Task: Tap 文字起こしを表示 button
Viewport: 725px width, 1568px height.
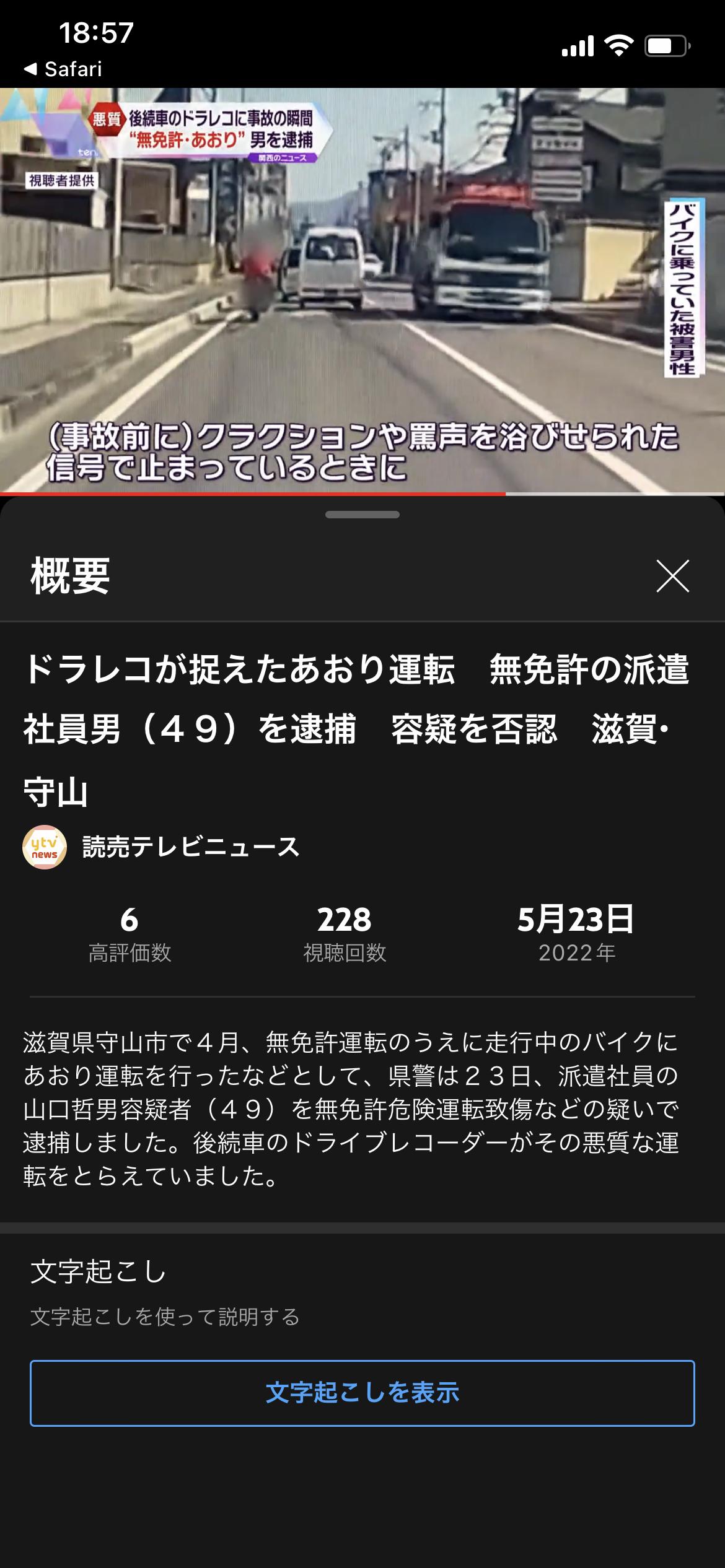Action: pos(362,1393)
